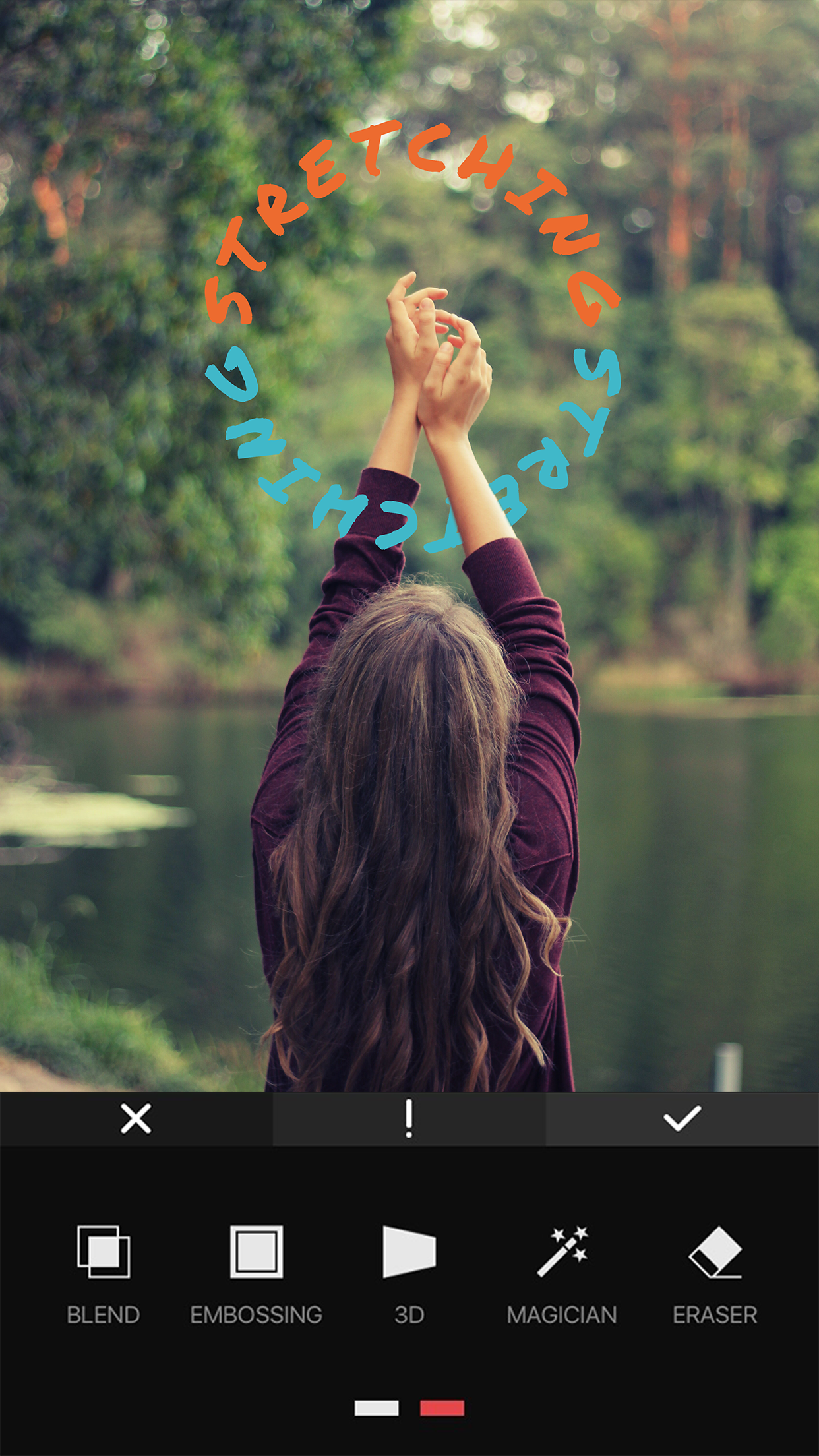This screenshot has width=819, height=1456.
Task: Select the Eraser tool
Action: coord(715,1251)
